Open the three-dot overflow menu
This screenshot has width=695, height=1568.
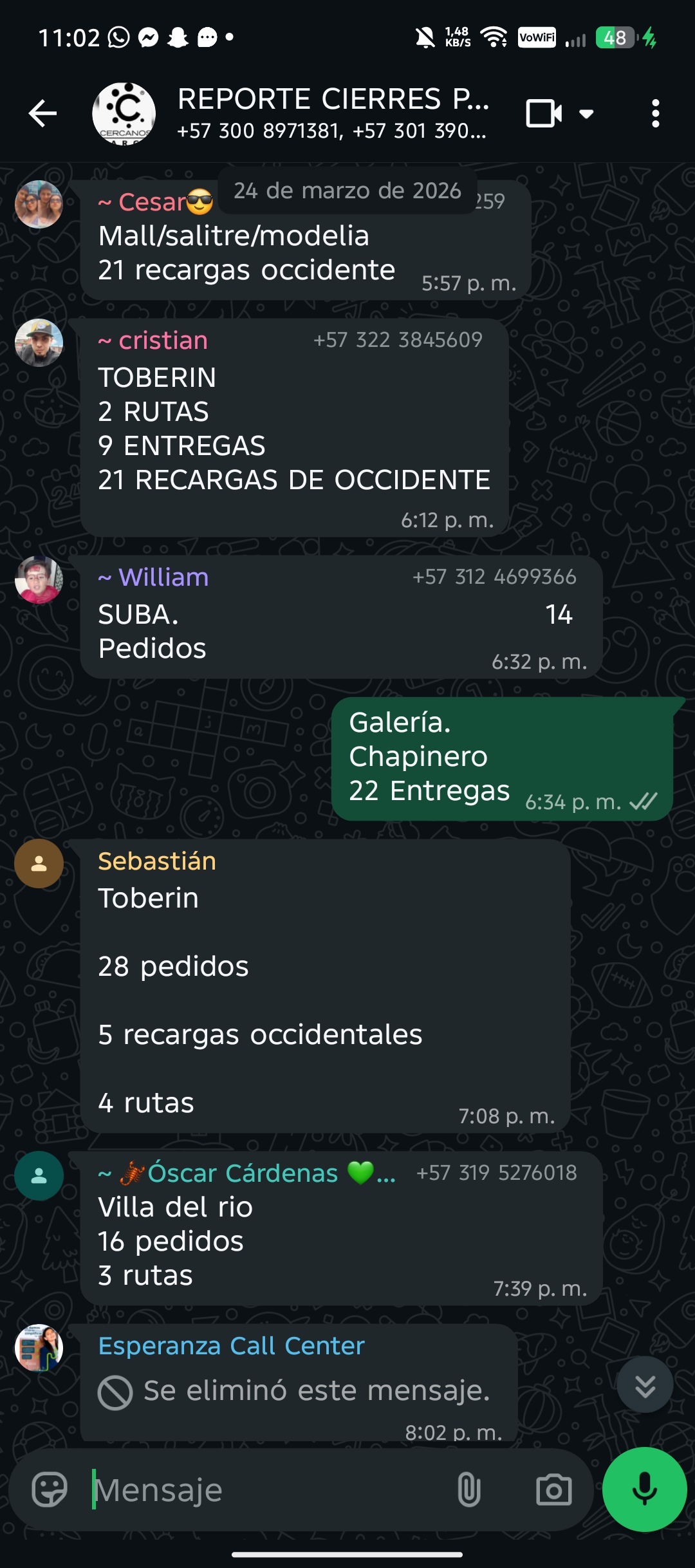[x=655, y=114]
